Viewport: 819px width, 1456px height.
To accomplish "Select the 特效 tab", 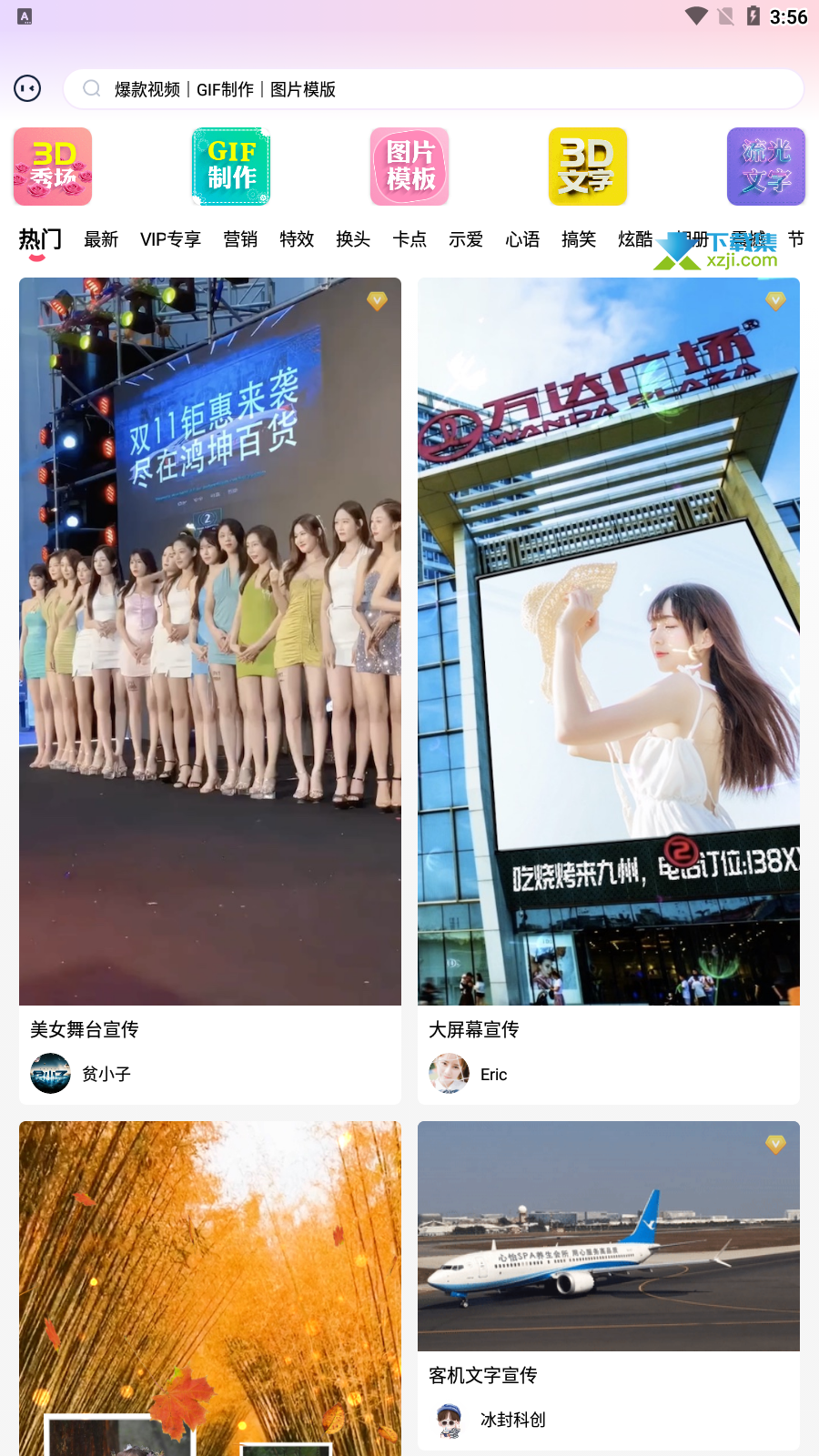I will click(x=297, y=239).
